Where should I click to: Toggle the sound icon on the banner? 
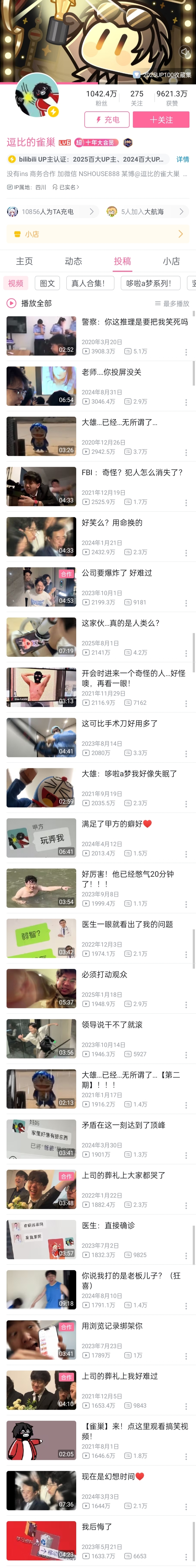pos(185,52)
